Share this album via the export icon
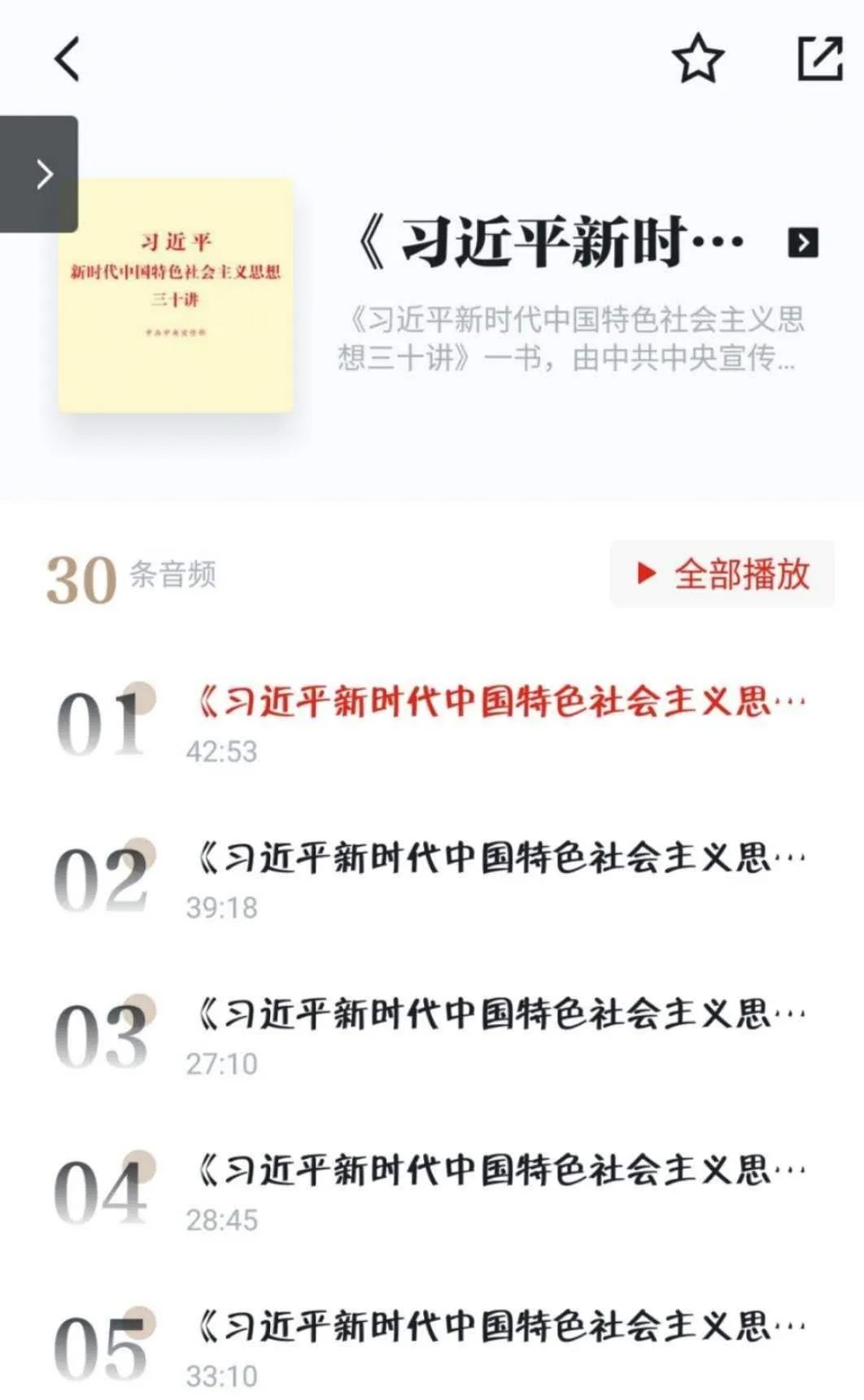Image resolution: width=864 pixels, height=1400 pixels. (x=818, y=59)
